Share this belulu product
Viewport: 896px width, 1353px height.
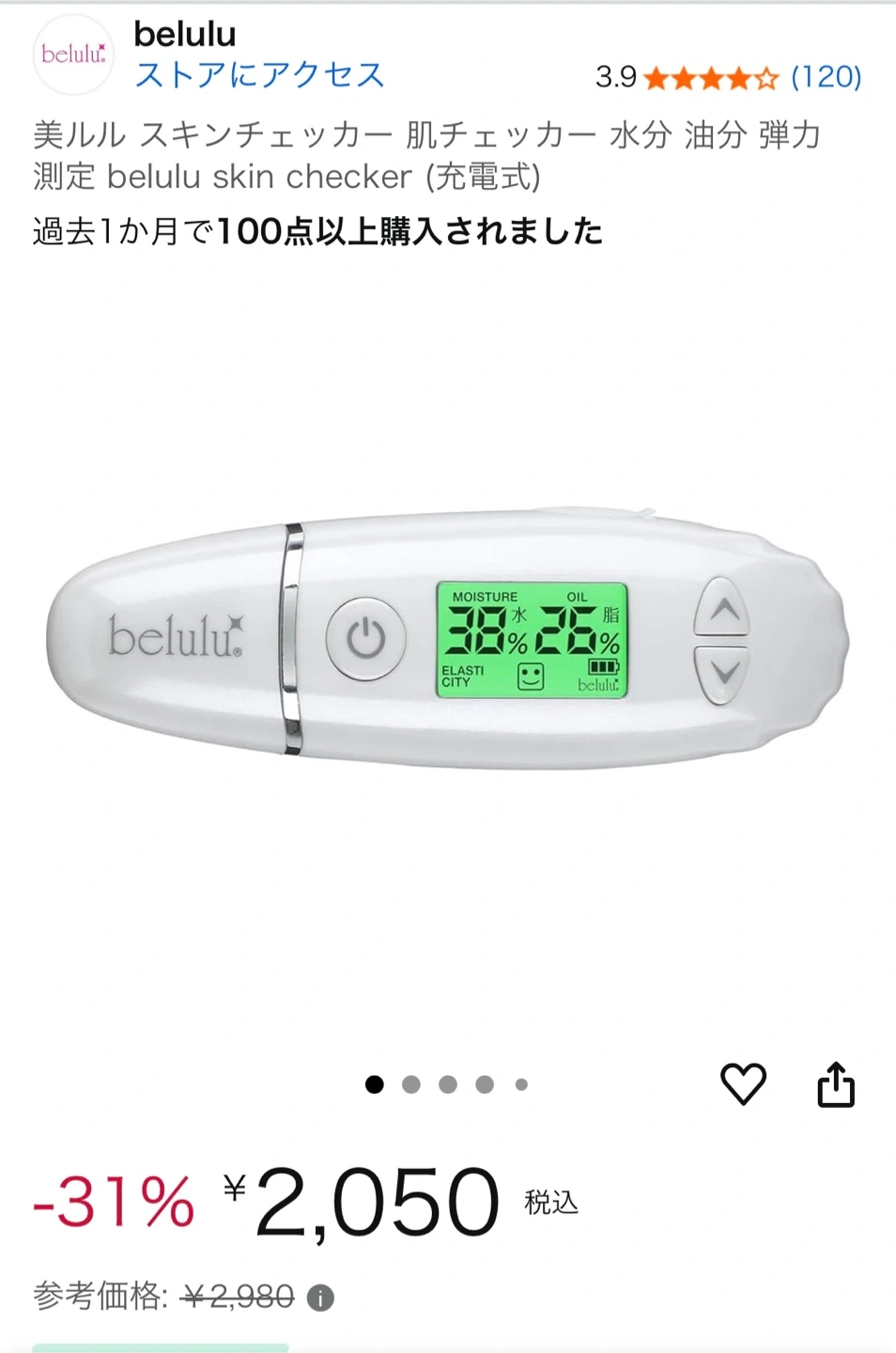coord(835,1084)
